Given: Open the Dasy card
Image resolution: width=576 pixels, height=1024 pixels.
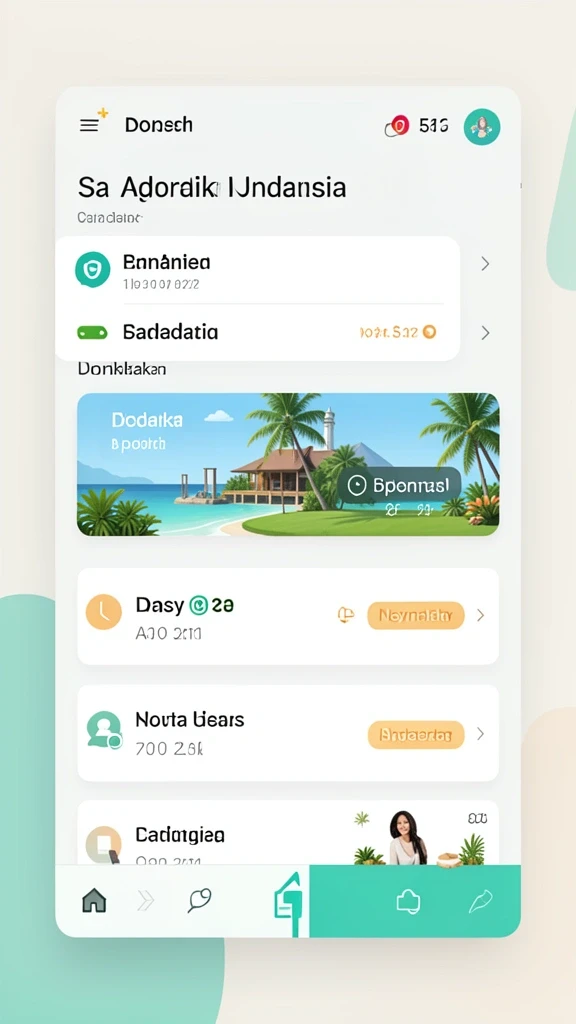Looking at the screenshot, I should (288, 616).
